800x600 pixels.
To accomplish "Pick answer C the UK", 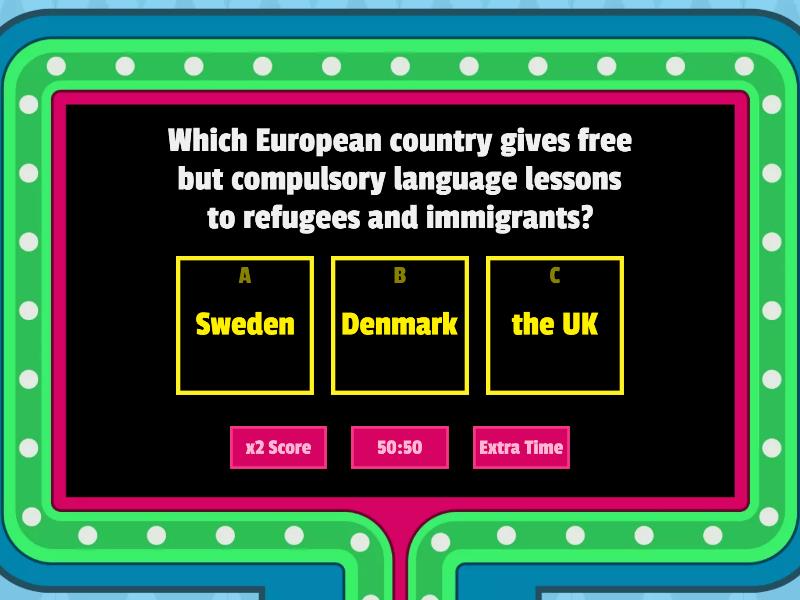I will [x=555, y=325].
